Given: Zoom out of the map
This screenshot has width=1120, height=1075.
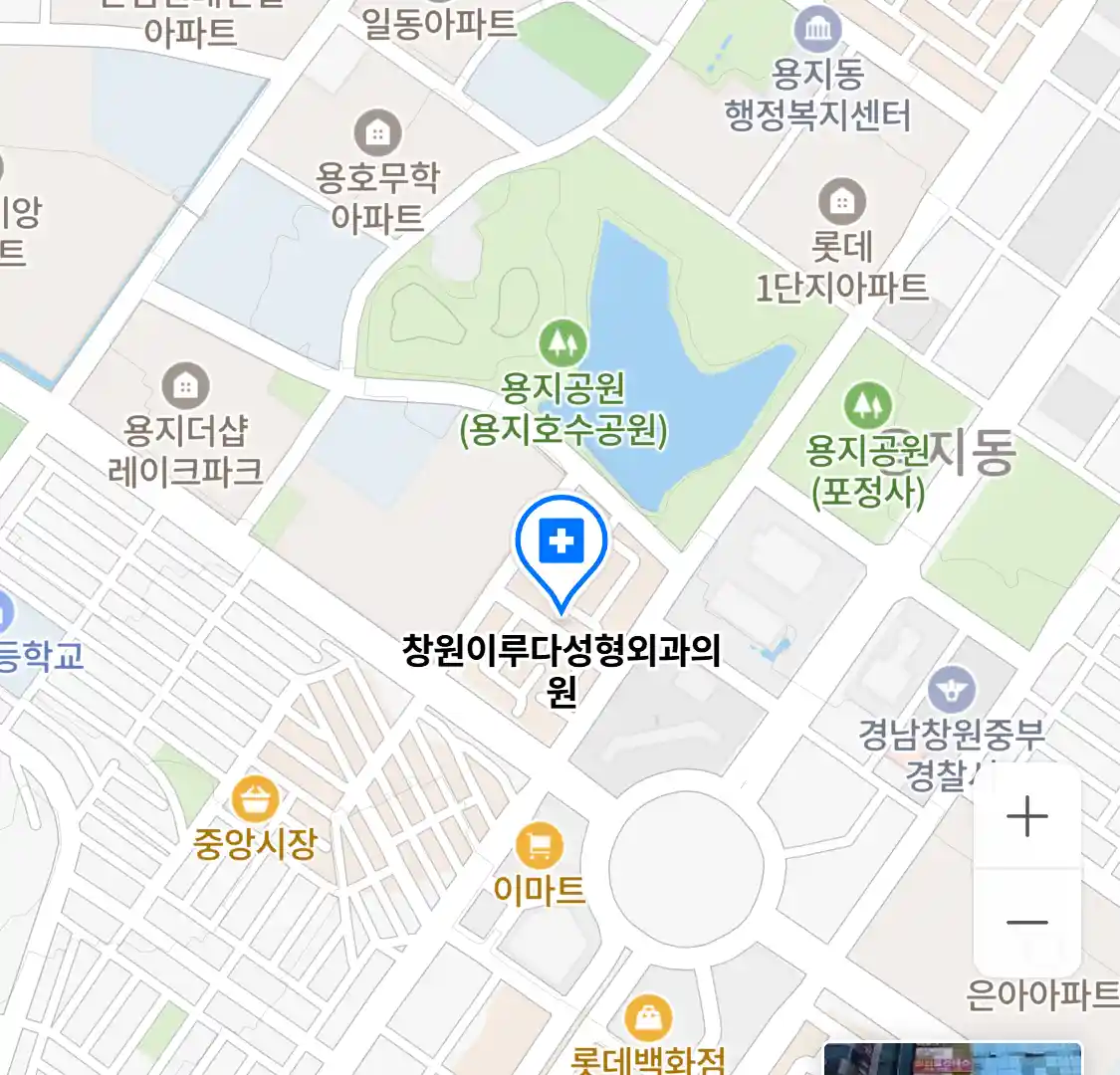Looking at the screenshot, I should tap(1026, 922).
